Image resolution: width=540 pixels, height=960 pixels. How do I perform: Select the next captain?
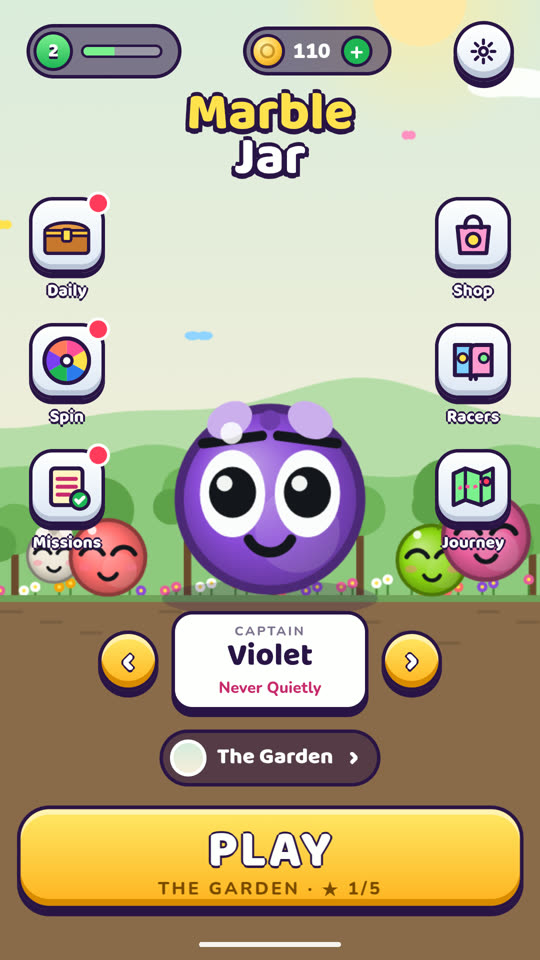pos(411,663)
